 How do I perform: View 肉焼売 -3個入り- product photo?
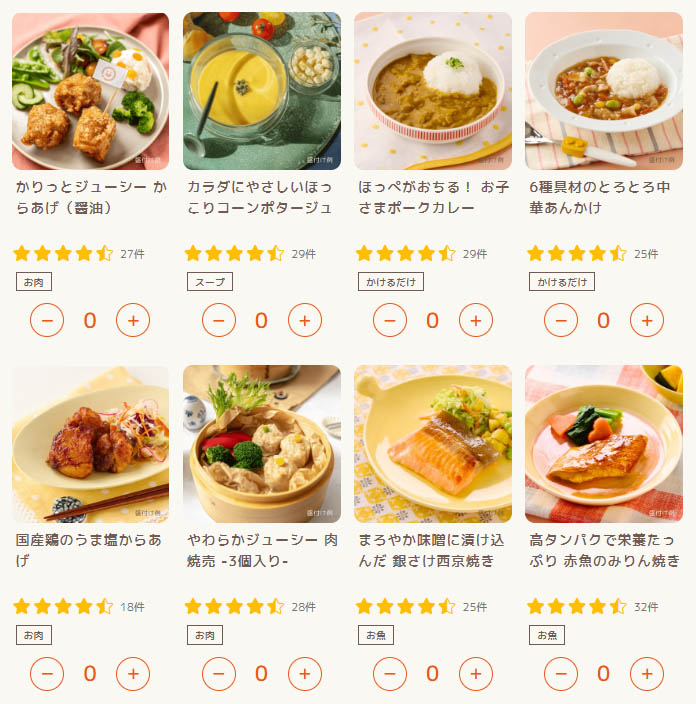coord(261,444)
